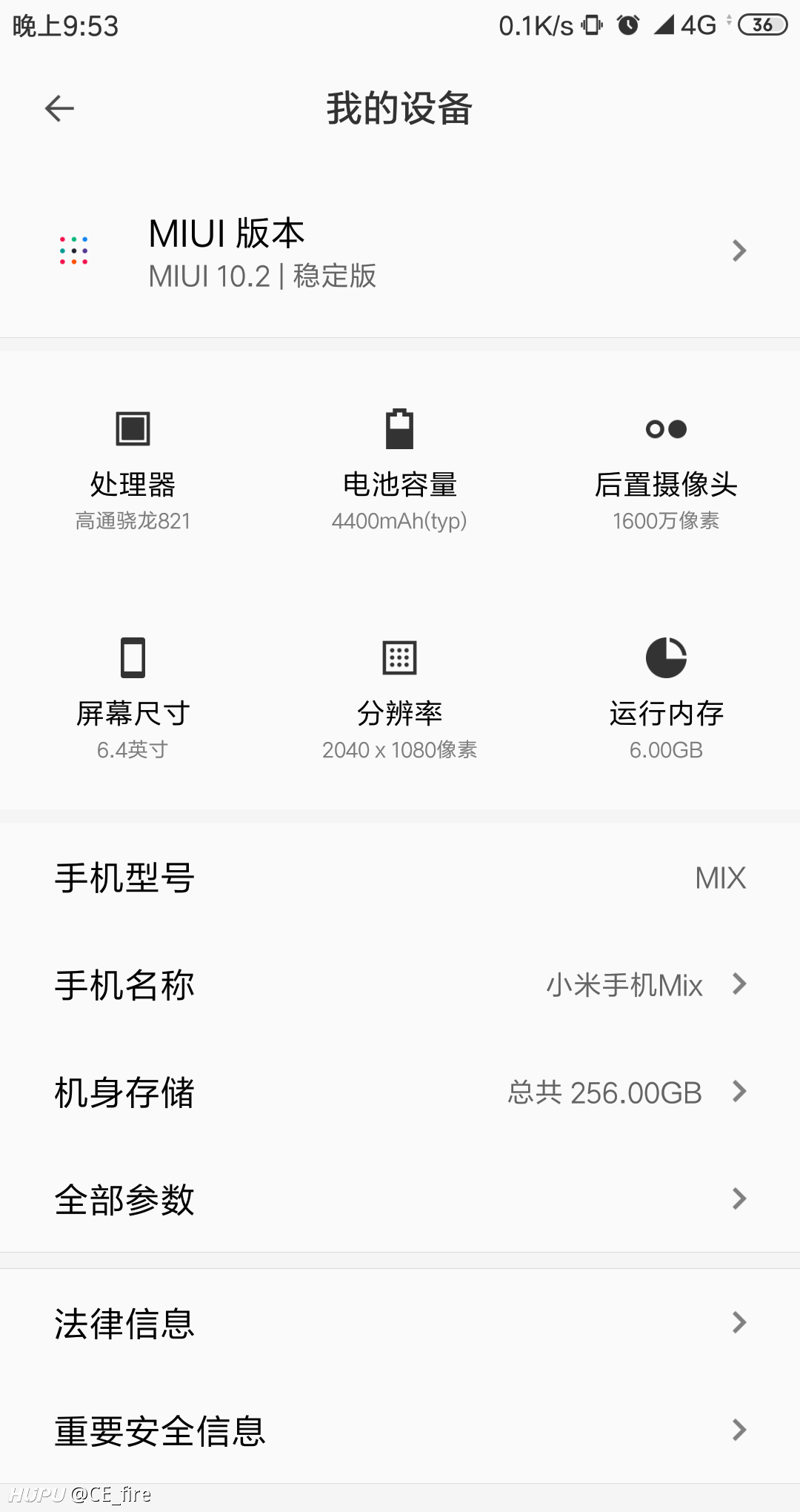Open 重要安全信息
800x1512 pixels.
(400, 1430)
